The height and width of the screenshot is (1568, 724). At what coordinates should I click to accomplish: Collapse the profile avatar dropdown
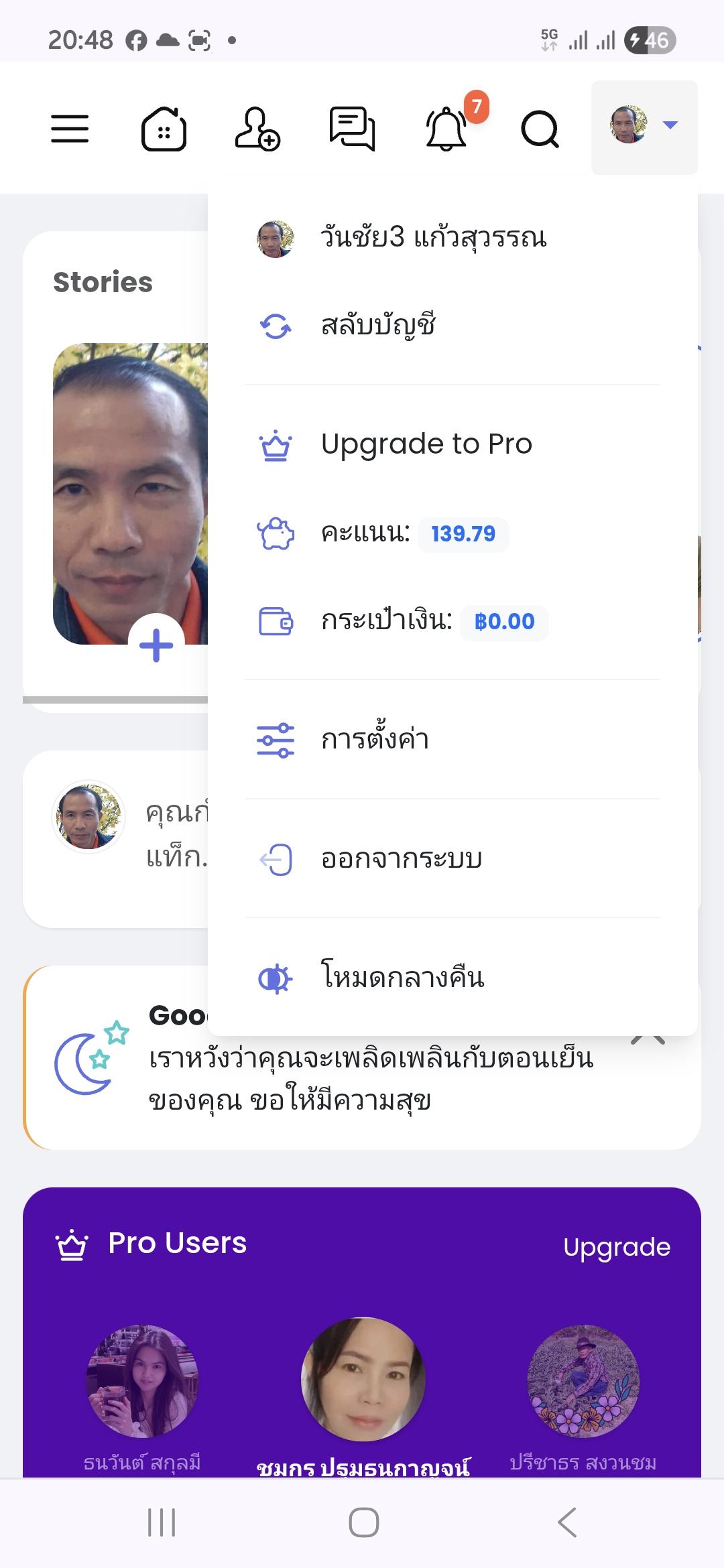pyautogui.click(x=644, y=127)
